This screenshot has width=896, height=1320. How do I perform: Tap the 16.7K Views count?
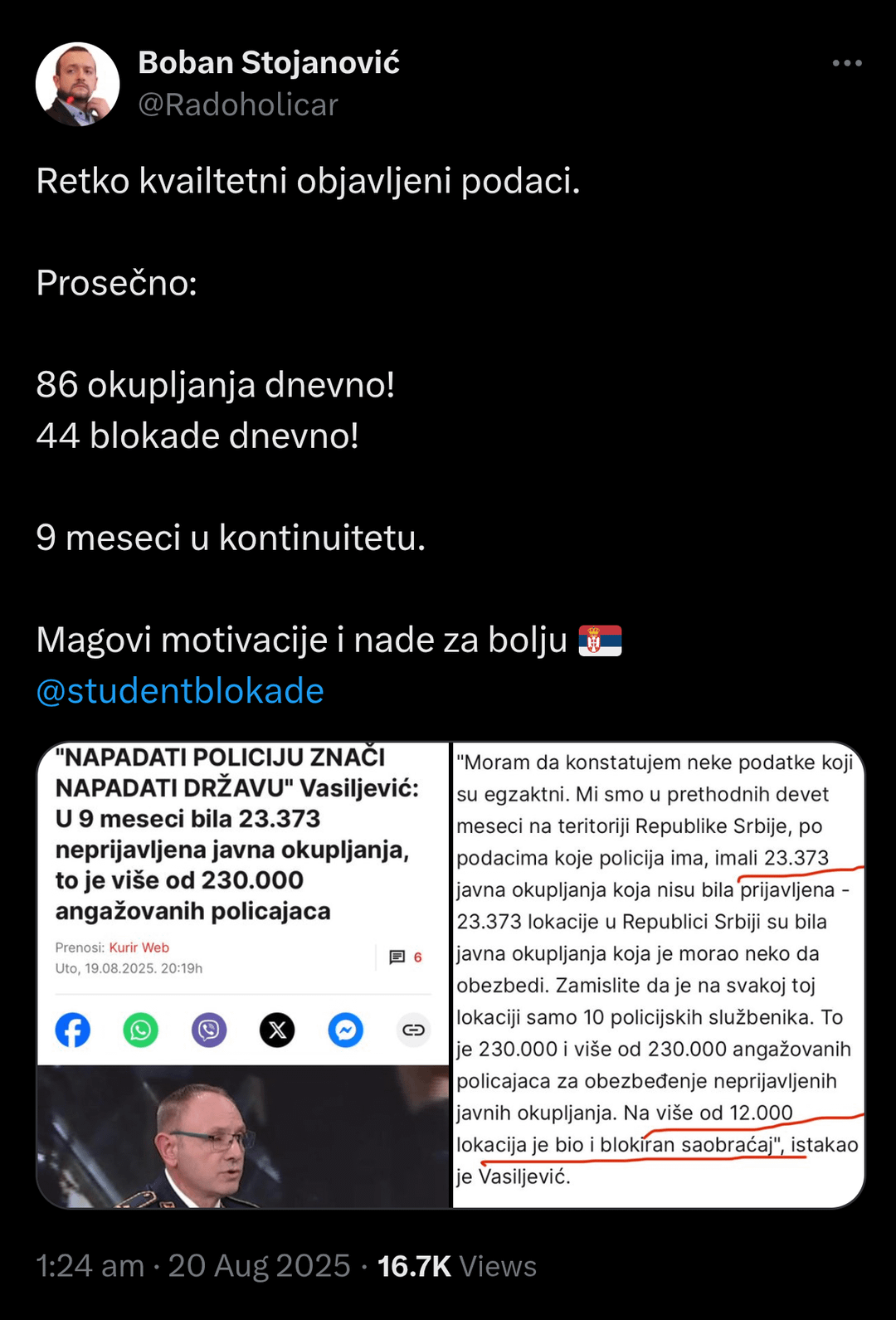[457, 1266]
